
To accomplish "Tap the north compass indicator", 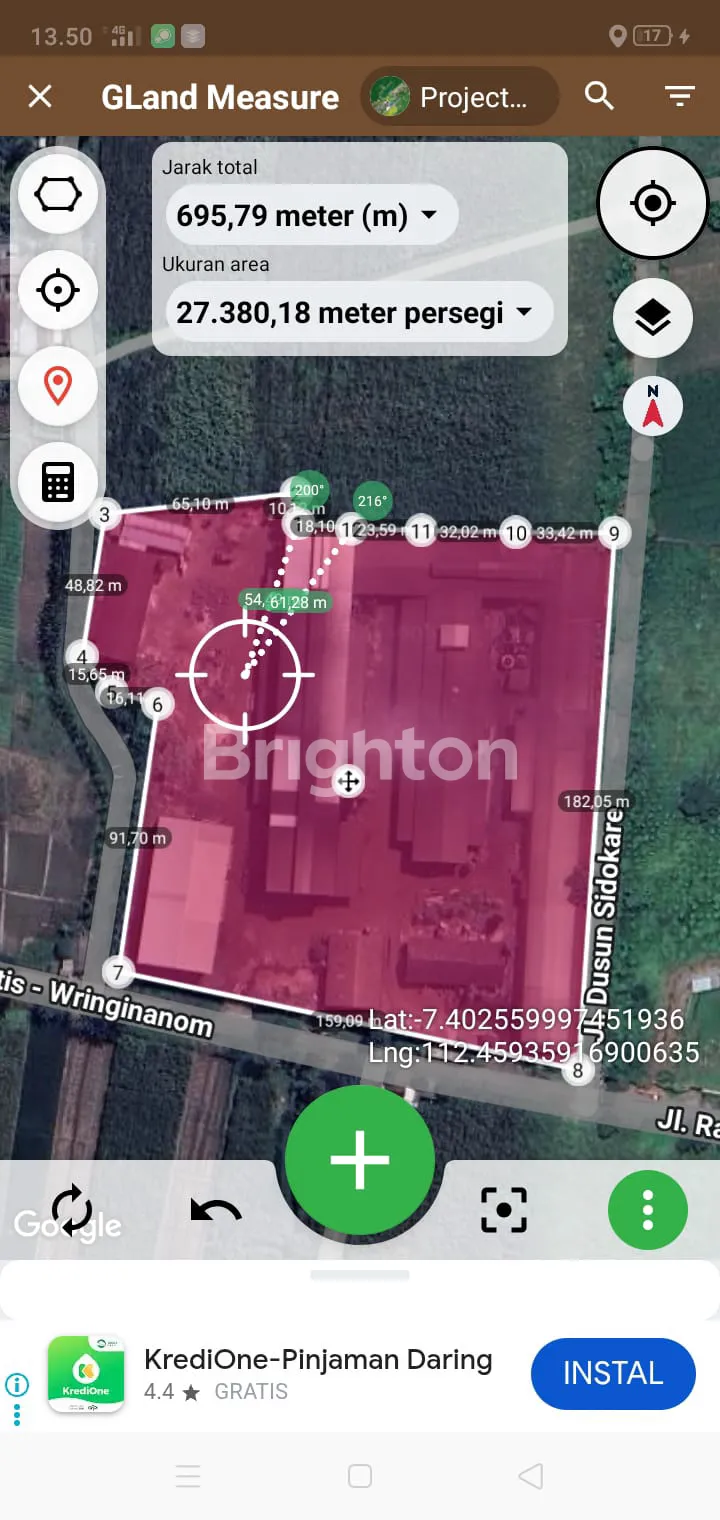I will (x=652, y=407).
